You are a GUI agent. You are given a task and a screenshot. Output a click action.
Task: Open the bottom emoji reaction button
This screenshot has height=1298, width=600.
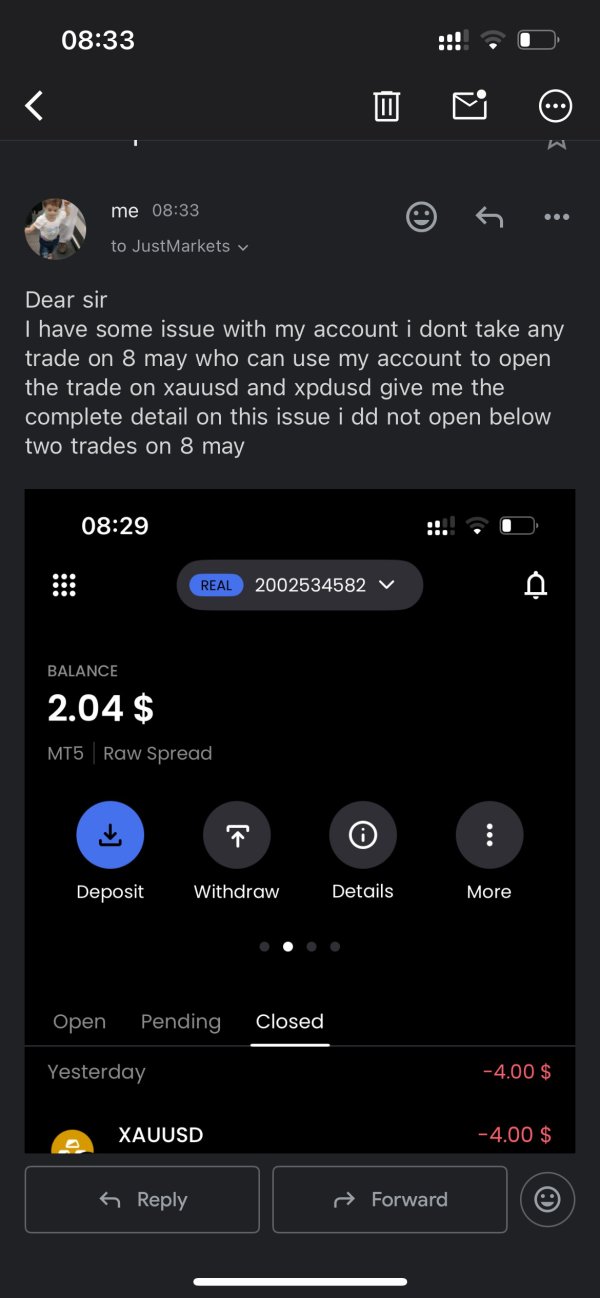coord(547,1199)
